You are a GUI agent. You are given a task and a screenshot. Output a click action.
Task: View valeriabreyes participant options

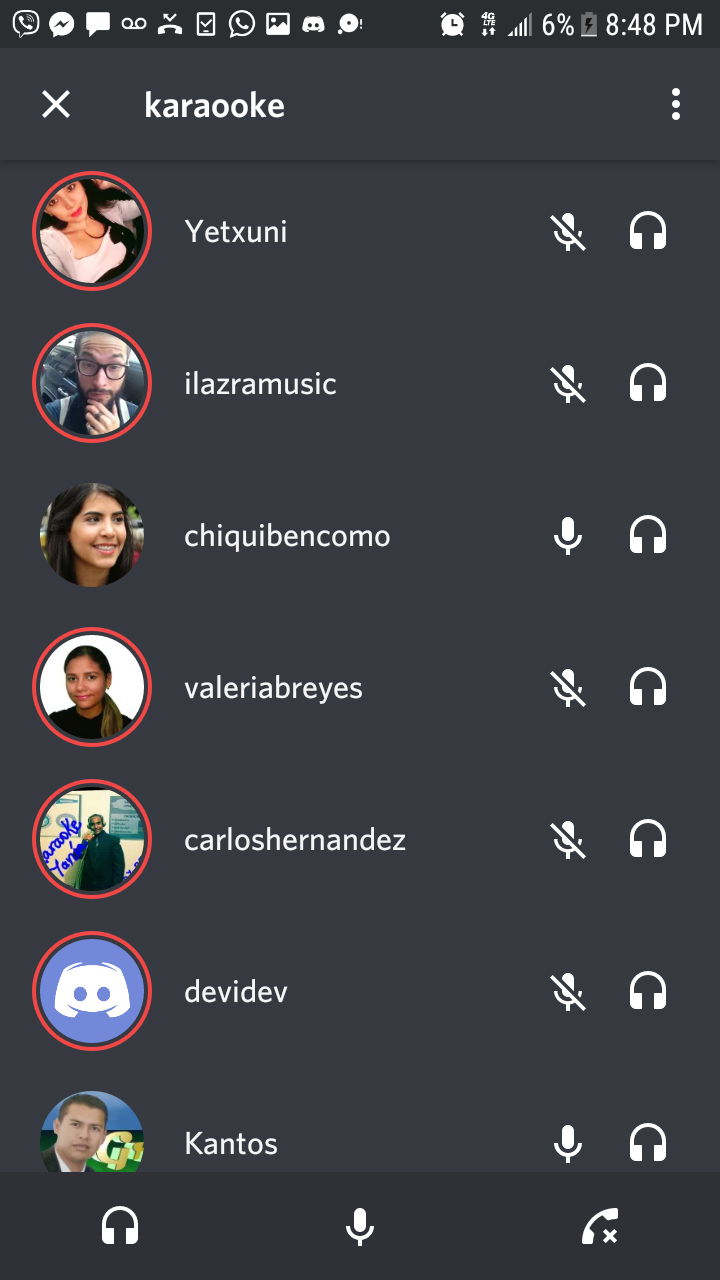tap(273, 688)
